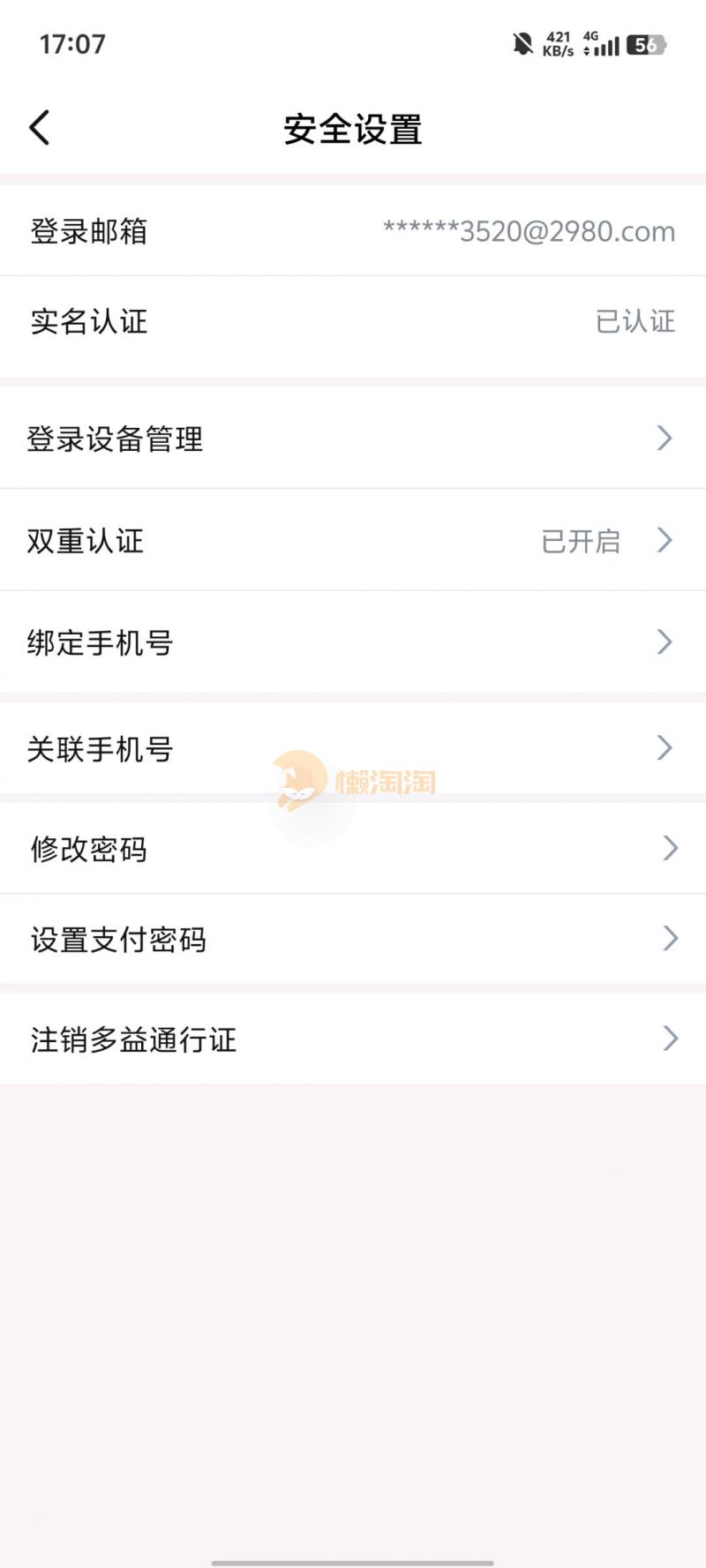This screenshot has height=1568, width=706.
Task: Open 绑定手机号 option
Action: click(x=353, y=642)
